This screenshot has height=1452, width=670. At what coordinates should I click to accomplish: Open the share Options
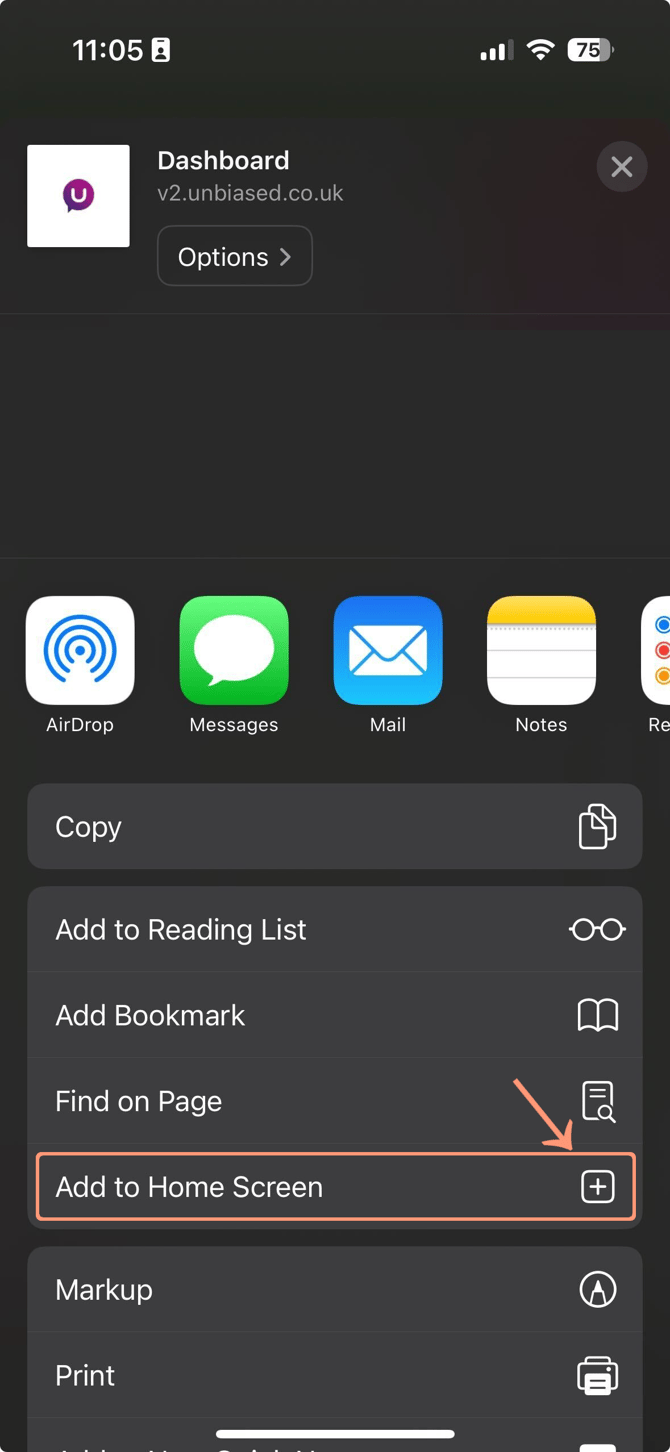pyautogui.click(x=235, y=257)
